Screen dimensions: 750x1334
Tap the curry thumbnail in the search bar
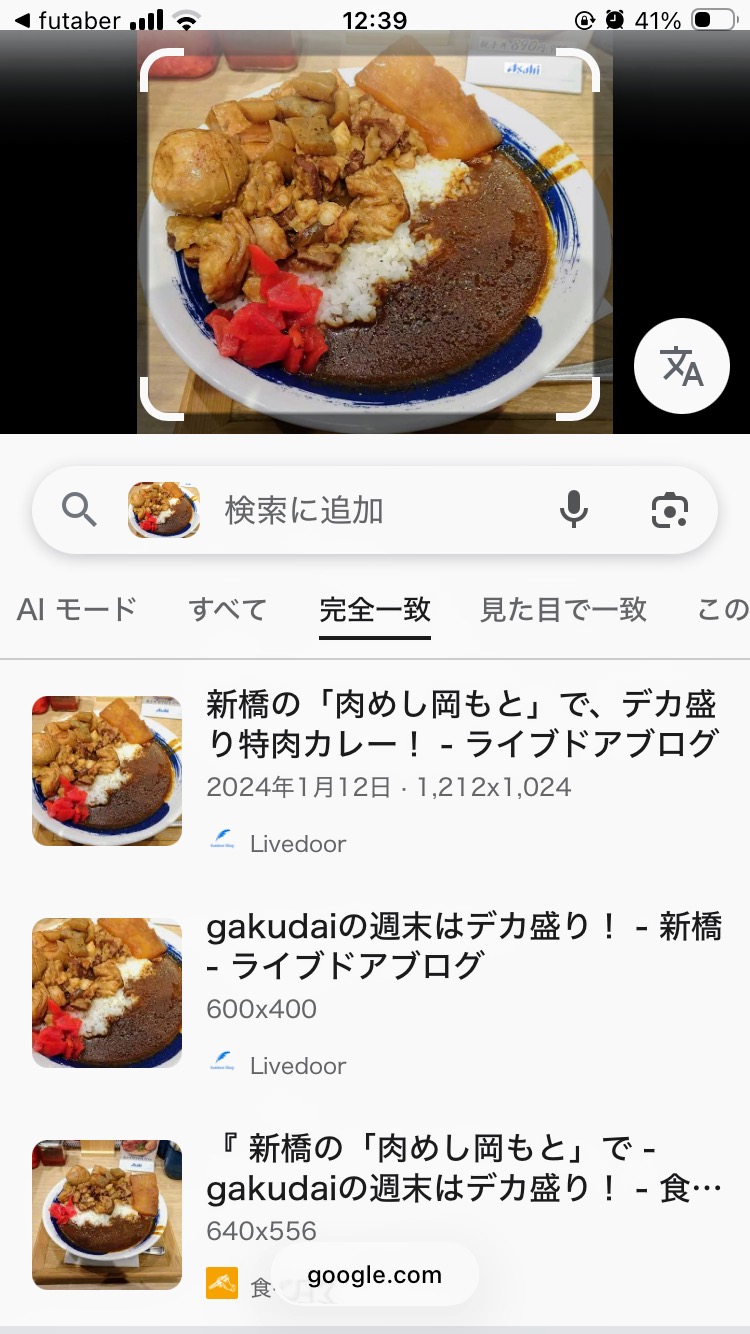click(164, 511)
